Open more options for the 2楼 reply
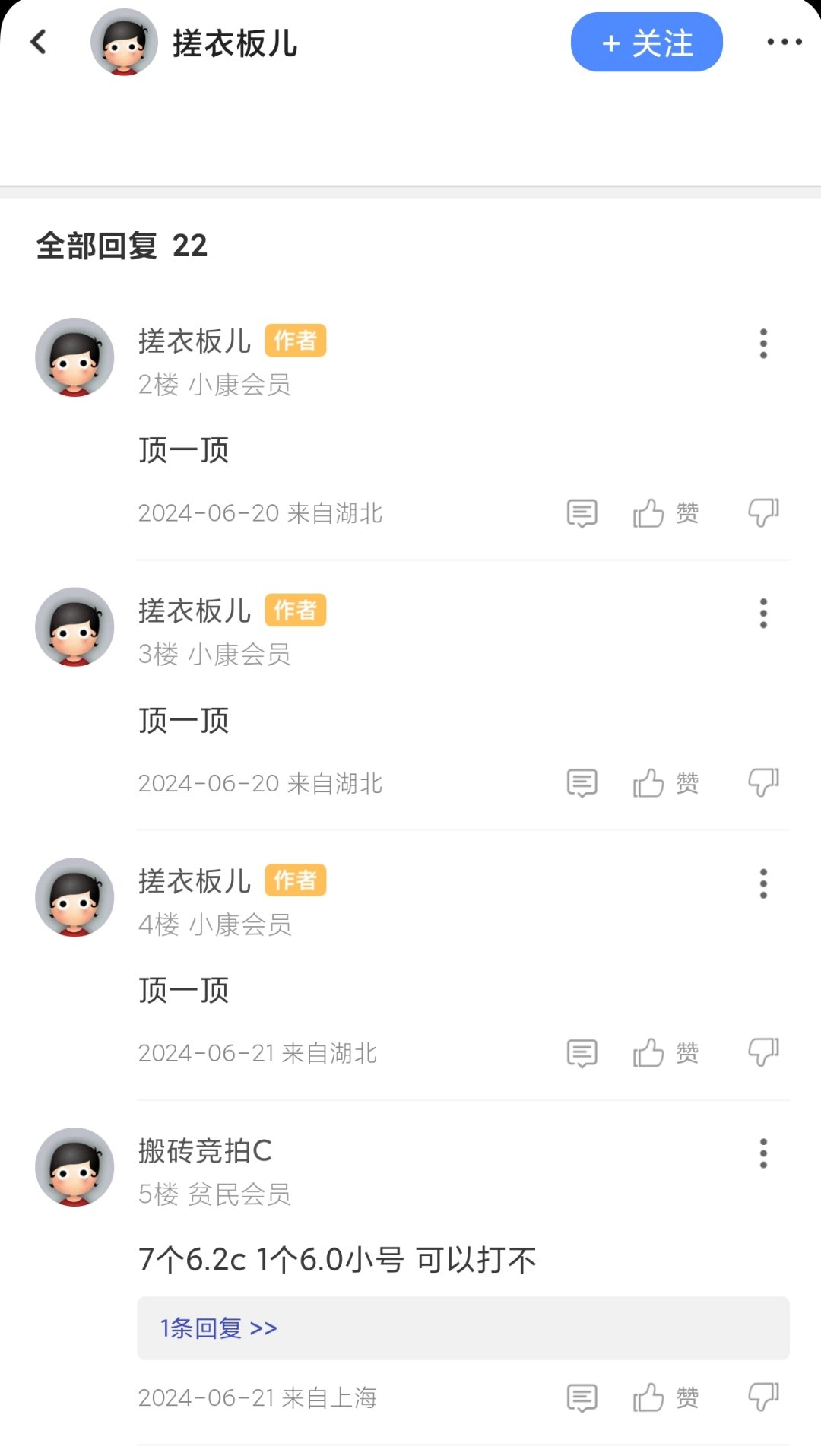This screenshot has height=1456, width=821. 763,344
